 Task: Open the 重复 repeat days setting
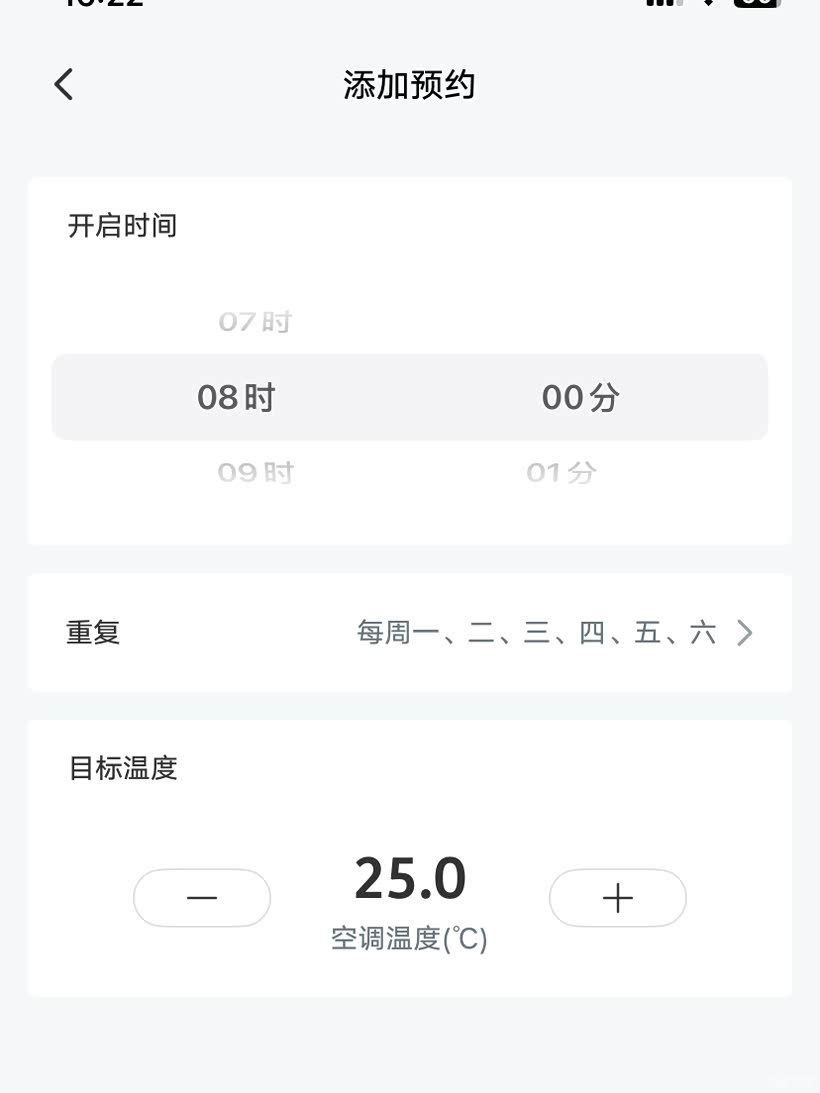(409, 633)
